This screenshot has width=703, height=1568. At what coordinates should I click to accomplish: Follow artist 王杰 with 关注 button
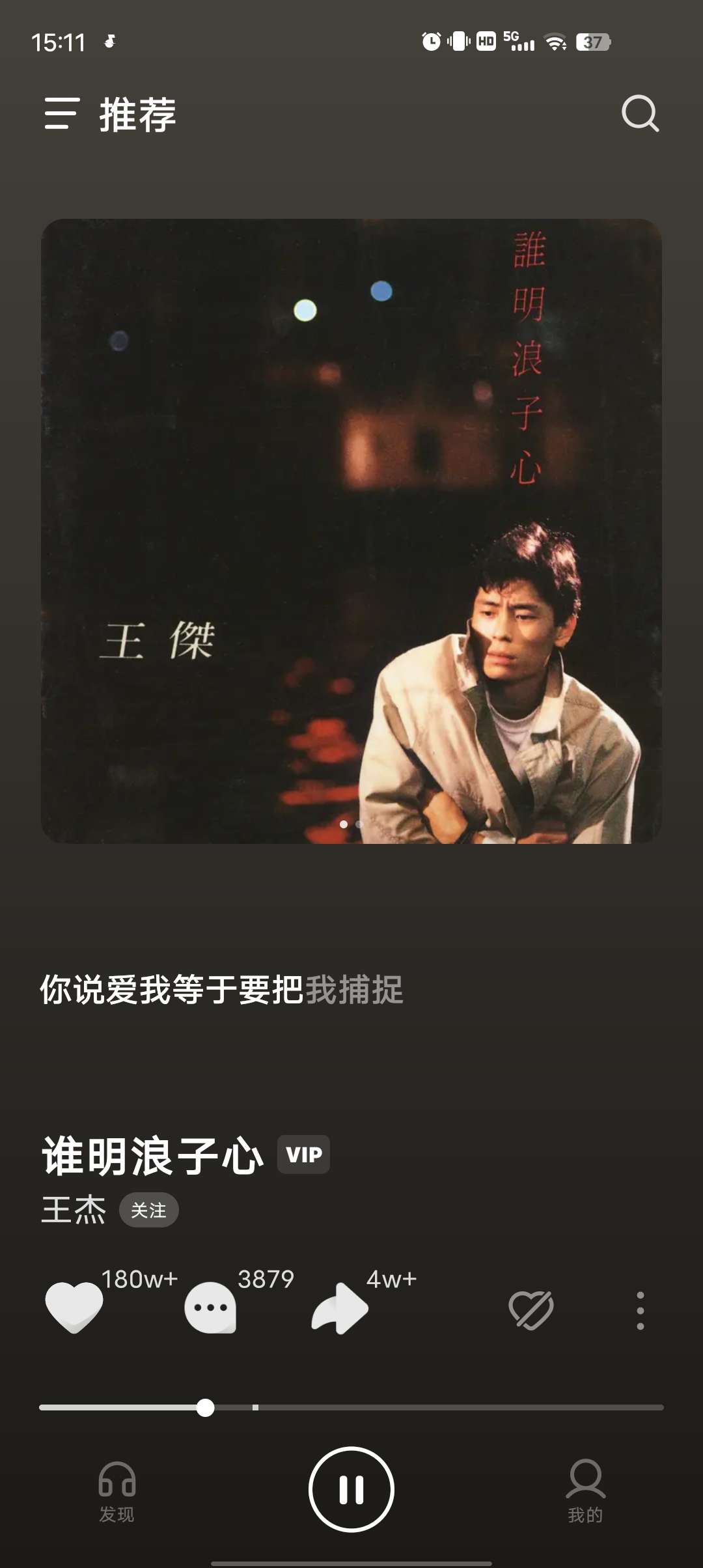pos(148,1211)
